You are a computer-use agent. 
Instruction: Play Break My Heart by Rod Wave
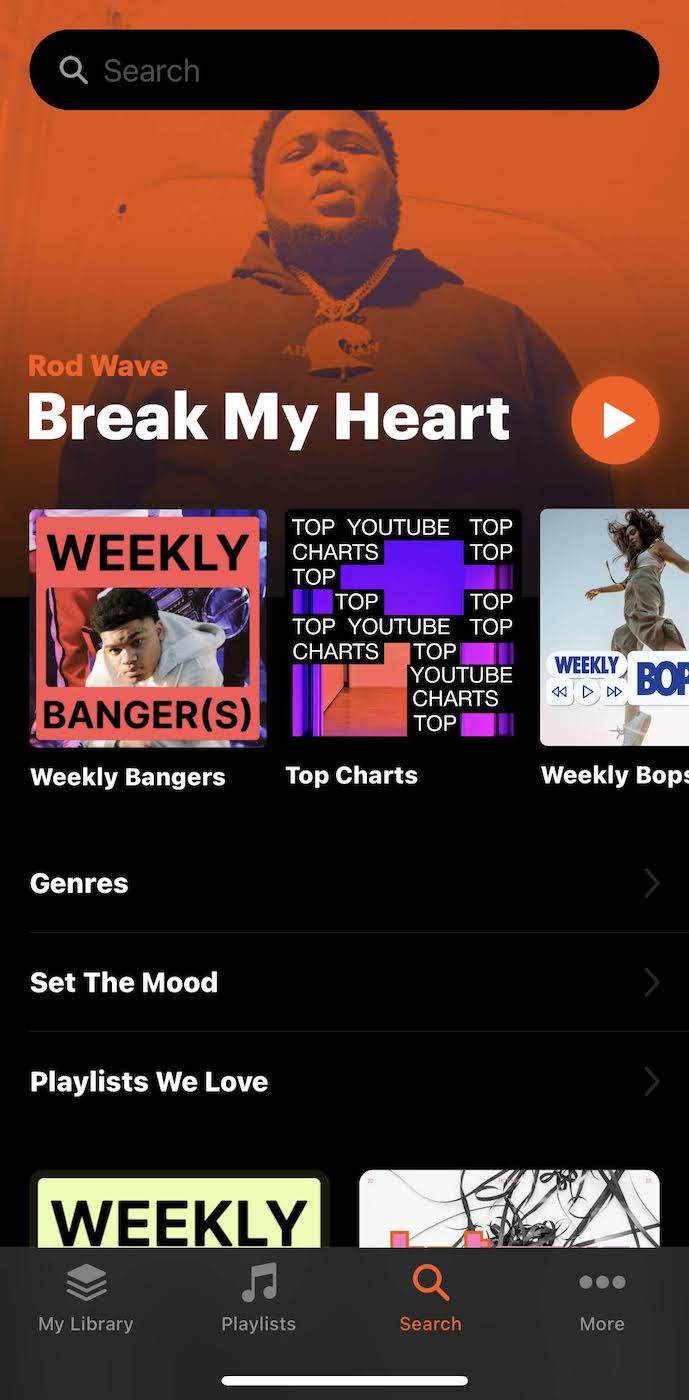coord(615,420)
